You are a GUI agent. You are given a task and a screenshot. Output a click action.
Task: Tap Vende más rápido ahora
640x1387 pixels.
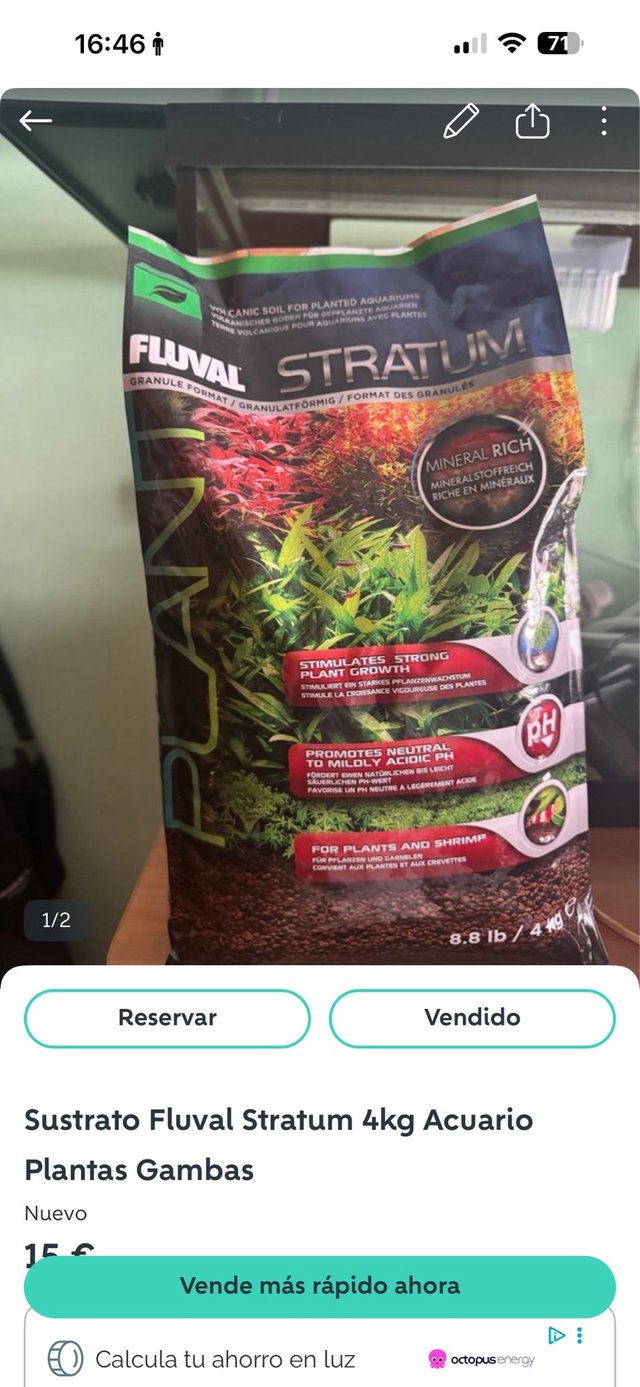320,1286
